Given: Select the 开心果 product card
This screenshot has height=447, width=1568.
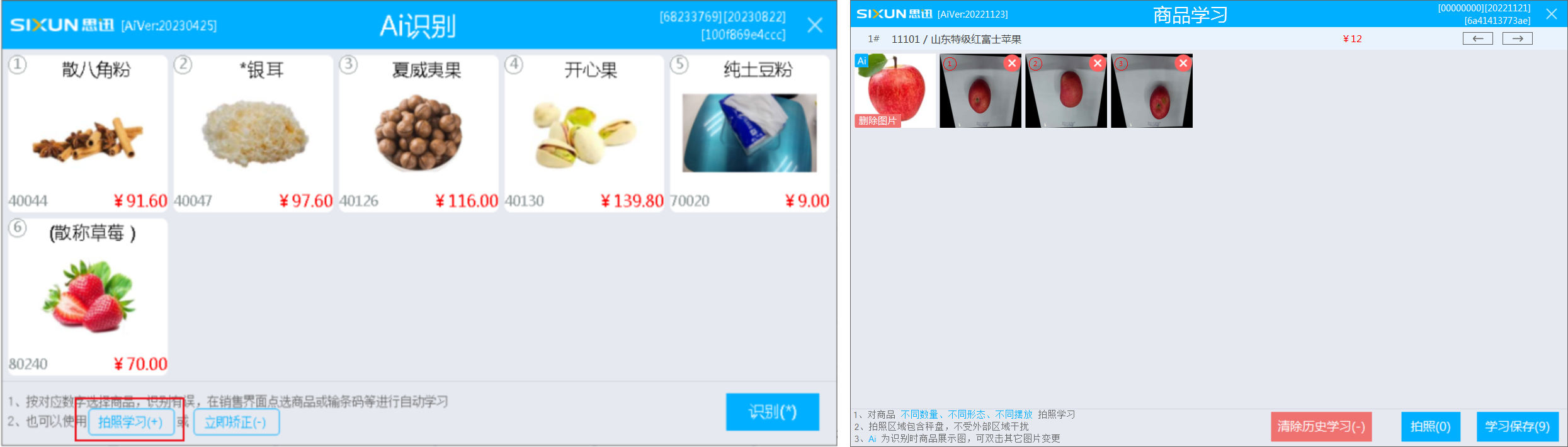Looking at the screenshot, I should [584, 133].
